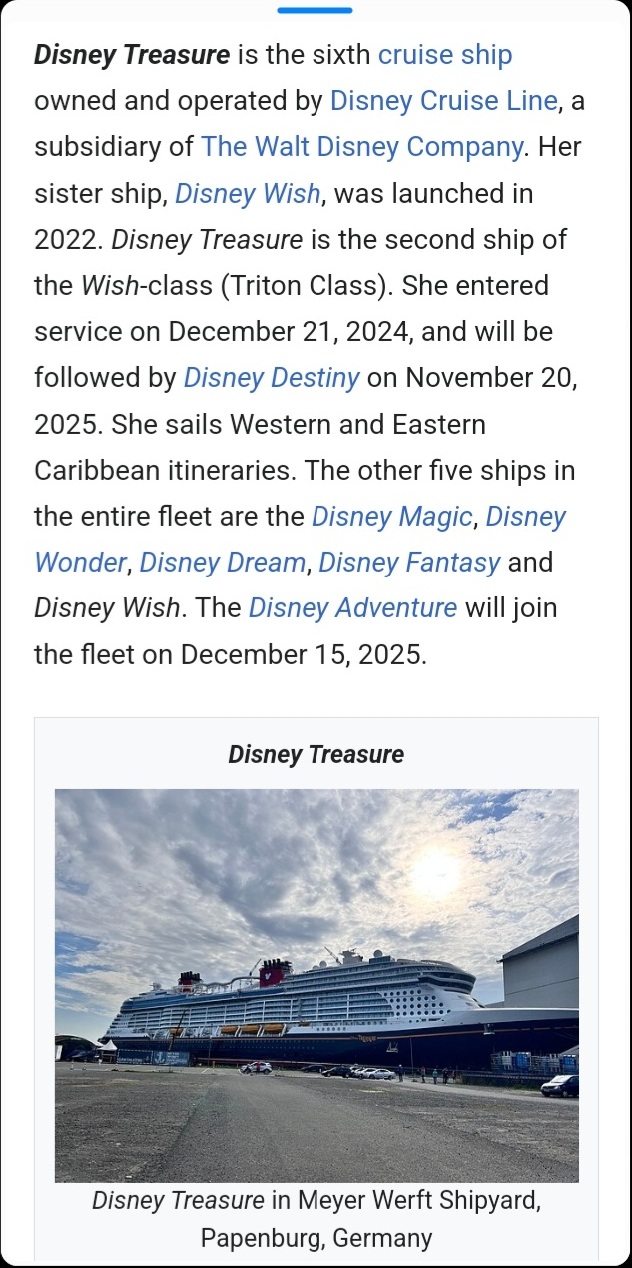Tap the blue drag handle at top
Viewport: 632px width, 1268px height.
point(315,10)
